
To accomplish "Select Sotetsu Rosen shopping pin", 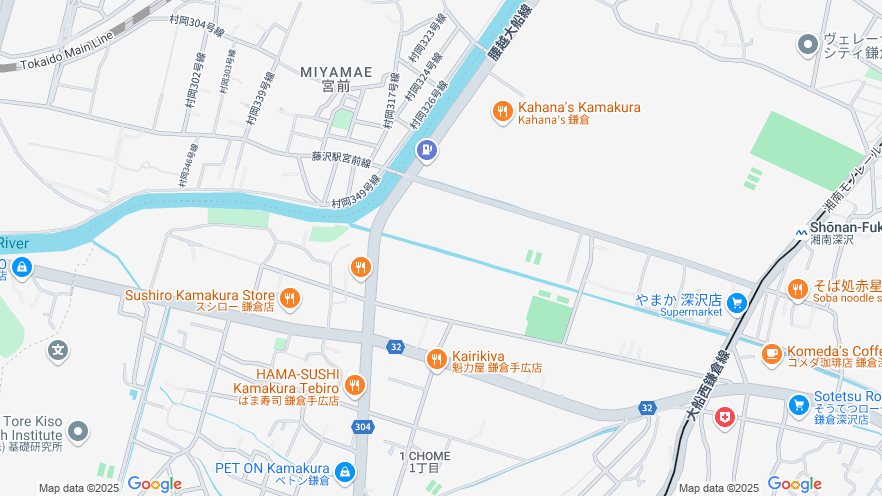I will [x=798, y=404].
